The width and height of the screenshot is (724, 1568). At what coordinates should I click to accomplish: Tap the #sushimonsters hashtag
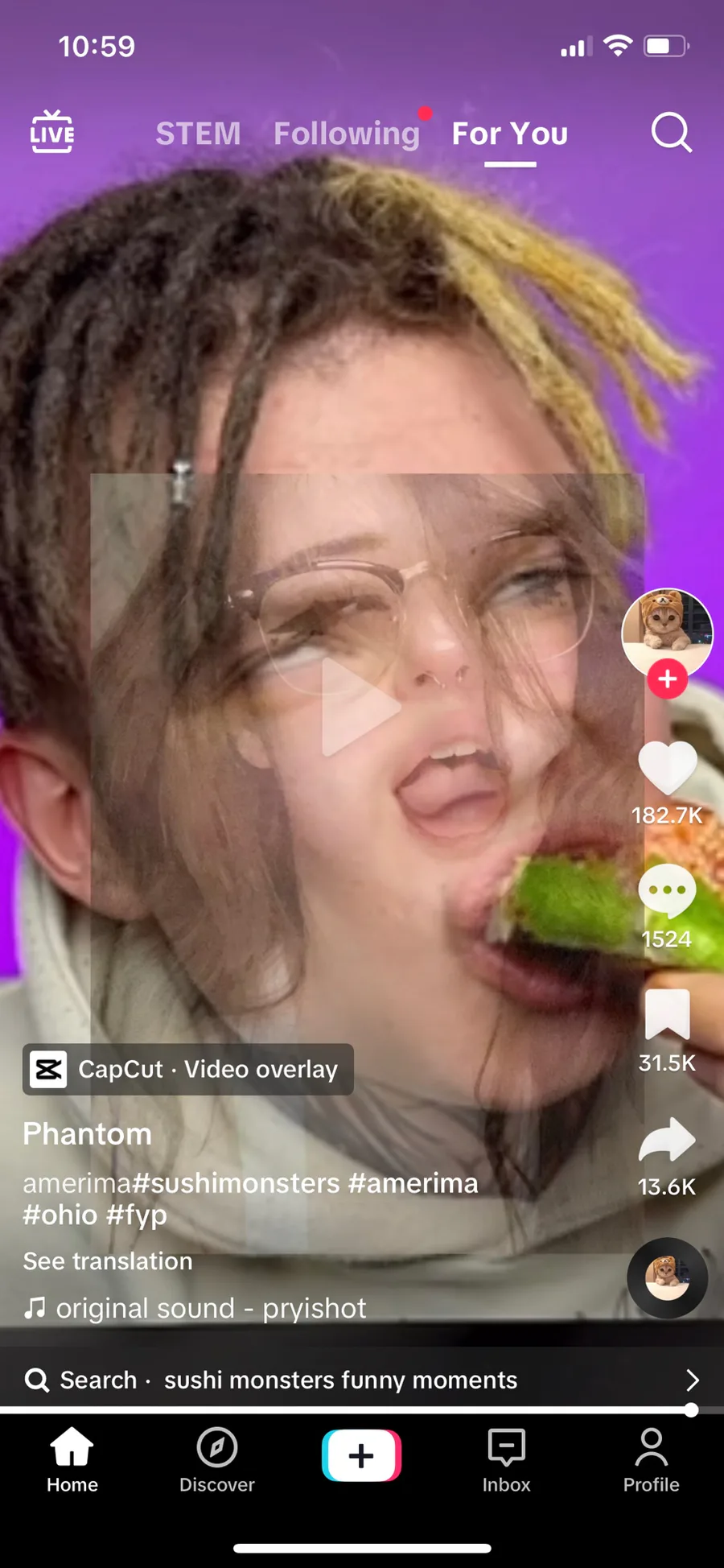point(237,1183)
